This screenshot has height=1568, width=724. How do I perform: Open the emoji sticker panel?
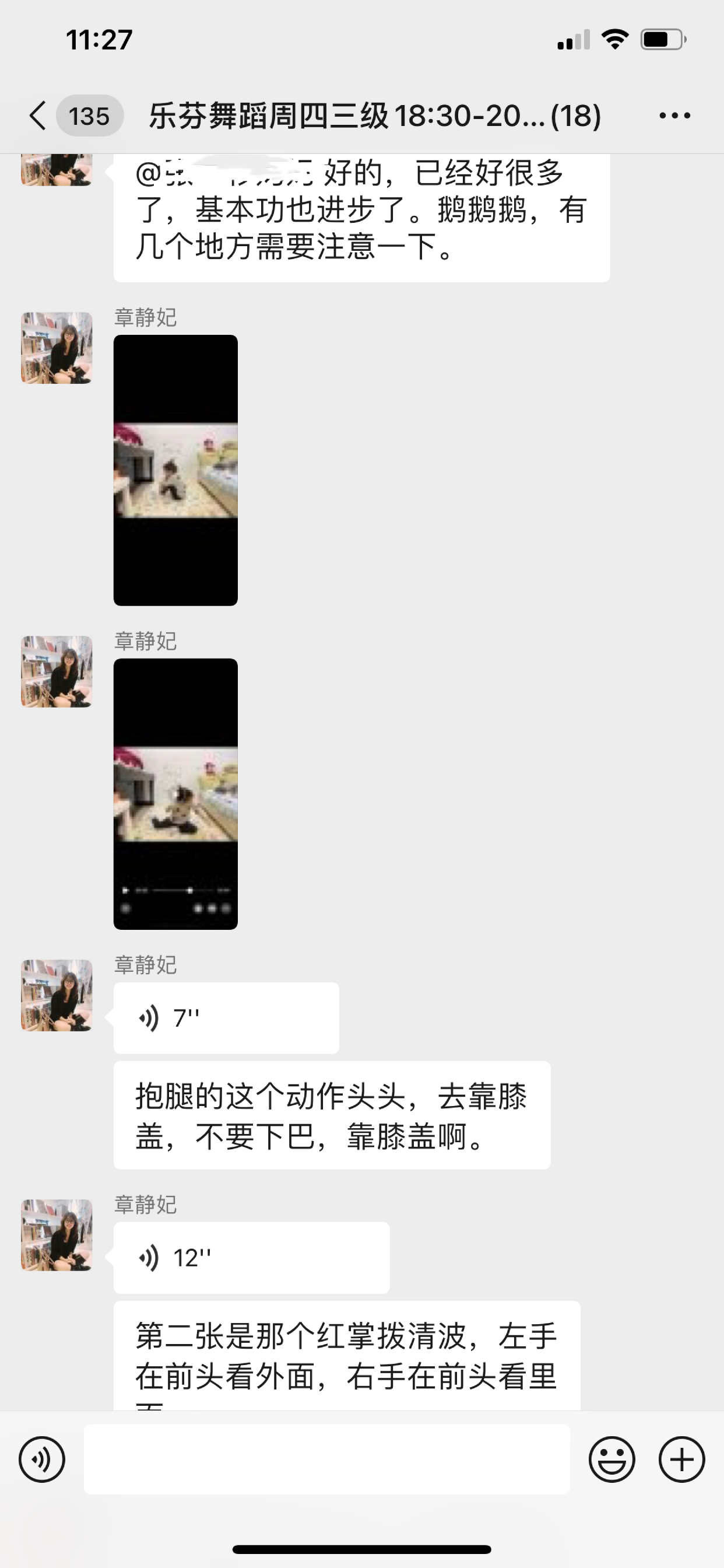[611, 1459]
